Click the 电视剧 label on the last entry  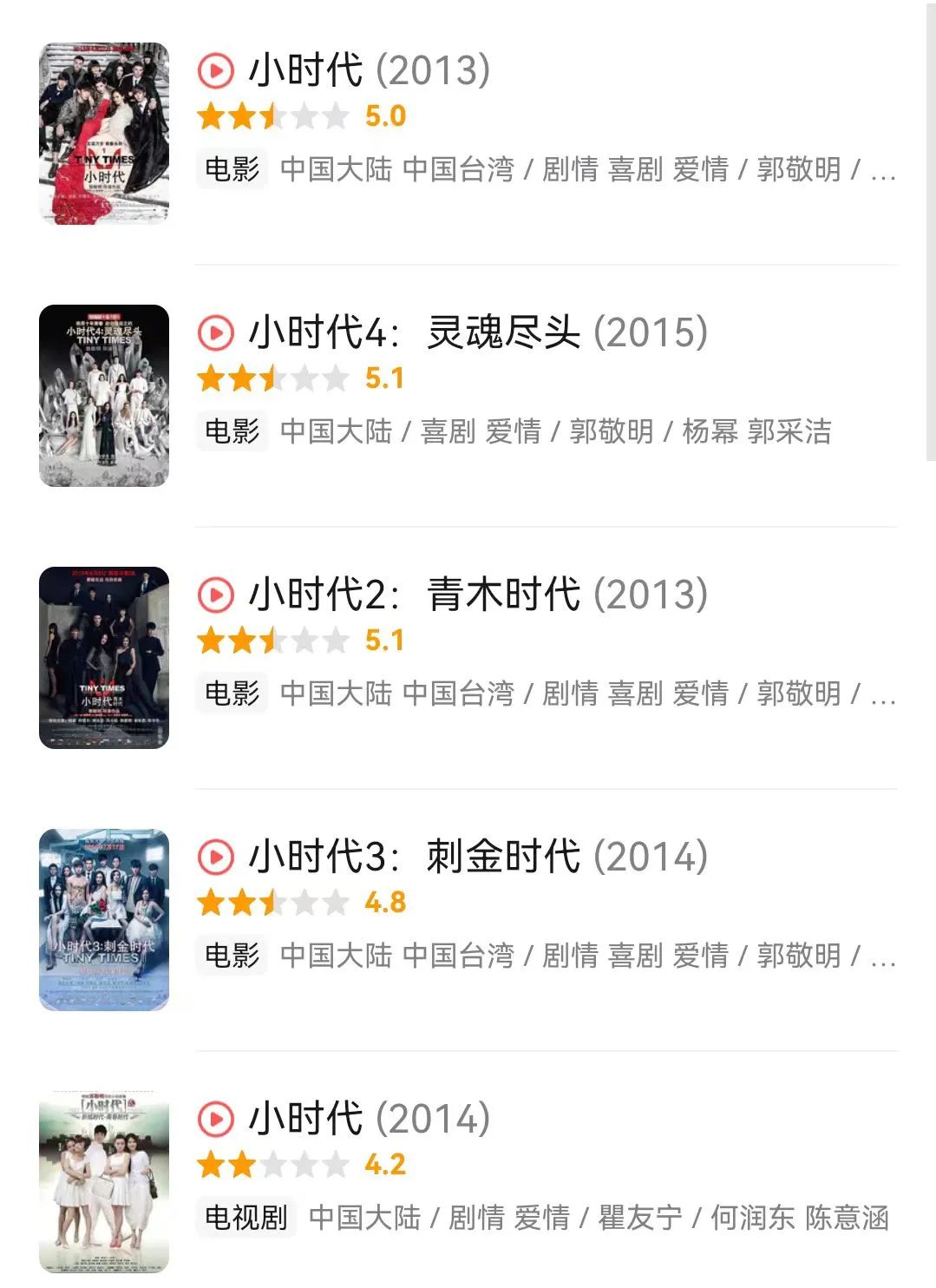[245, 1219]
